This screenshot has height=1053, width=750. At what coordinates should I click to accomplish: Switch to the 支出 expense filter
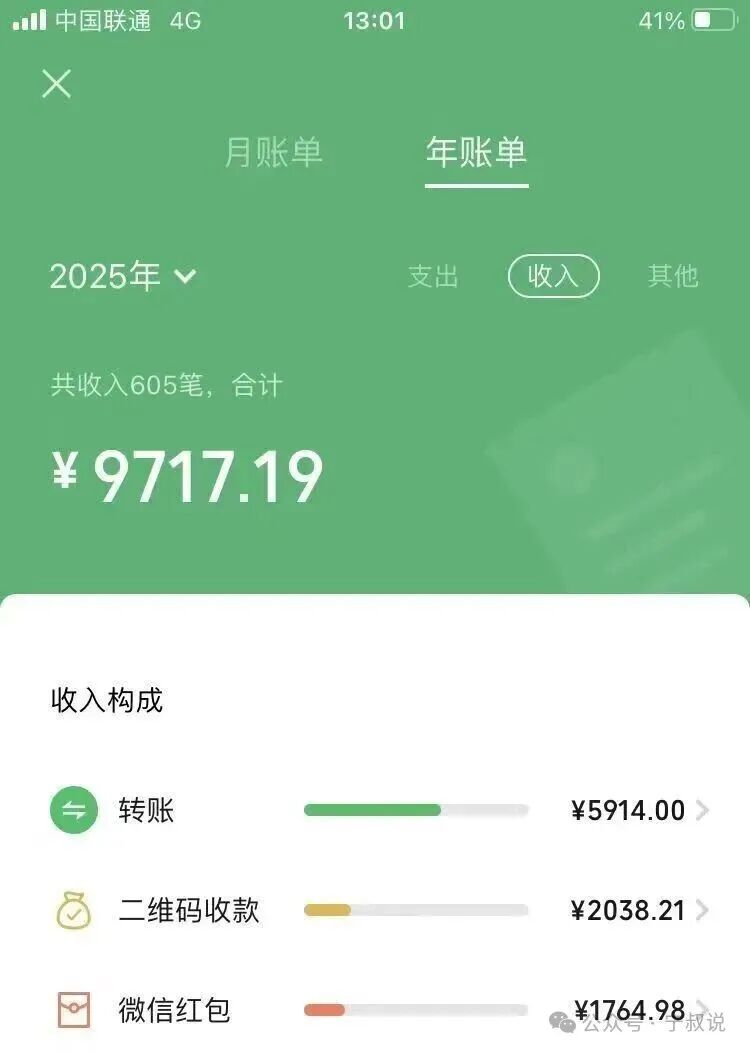432,276
